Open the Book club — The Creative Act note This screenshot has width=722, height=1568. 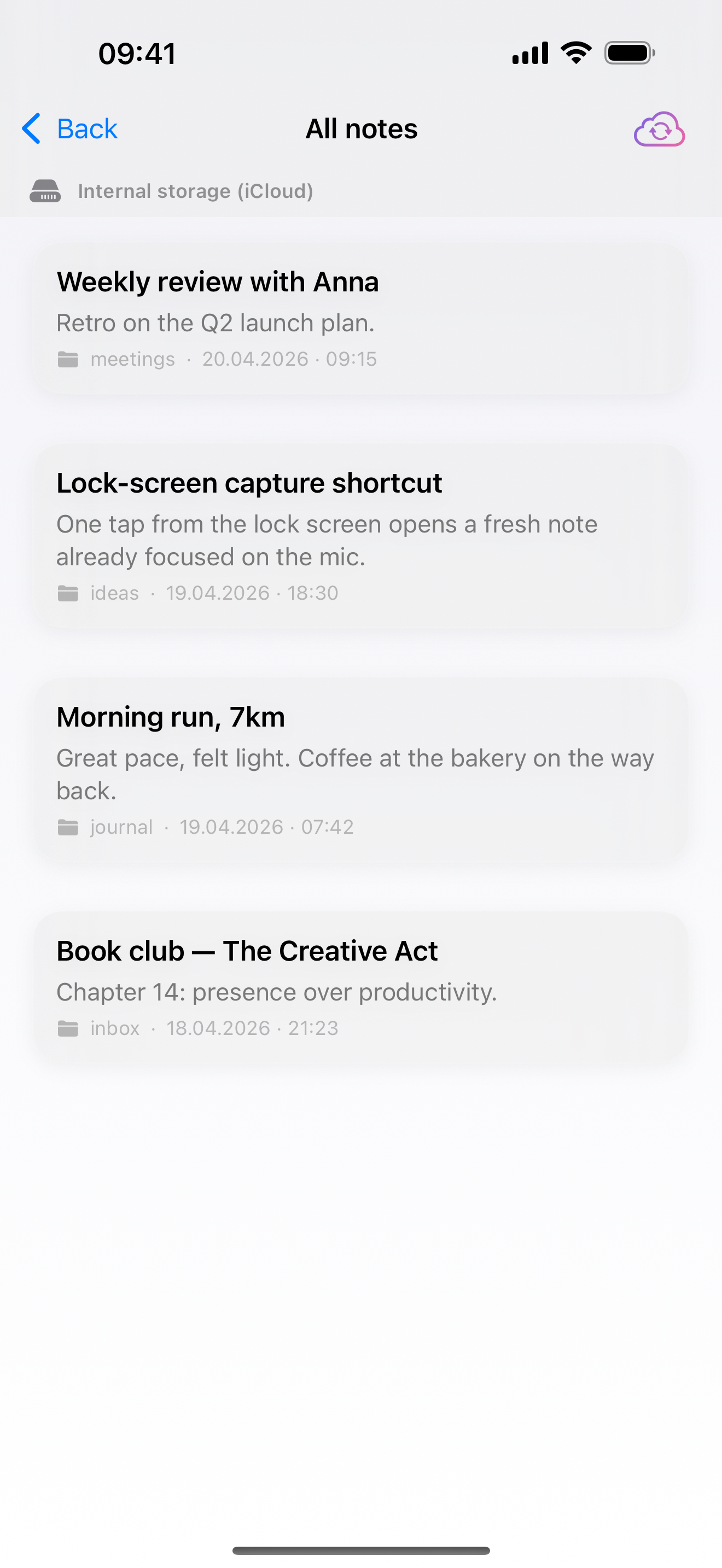pyautogui.click(x=361, y=987)
